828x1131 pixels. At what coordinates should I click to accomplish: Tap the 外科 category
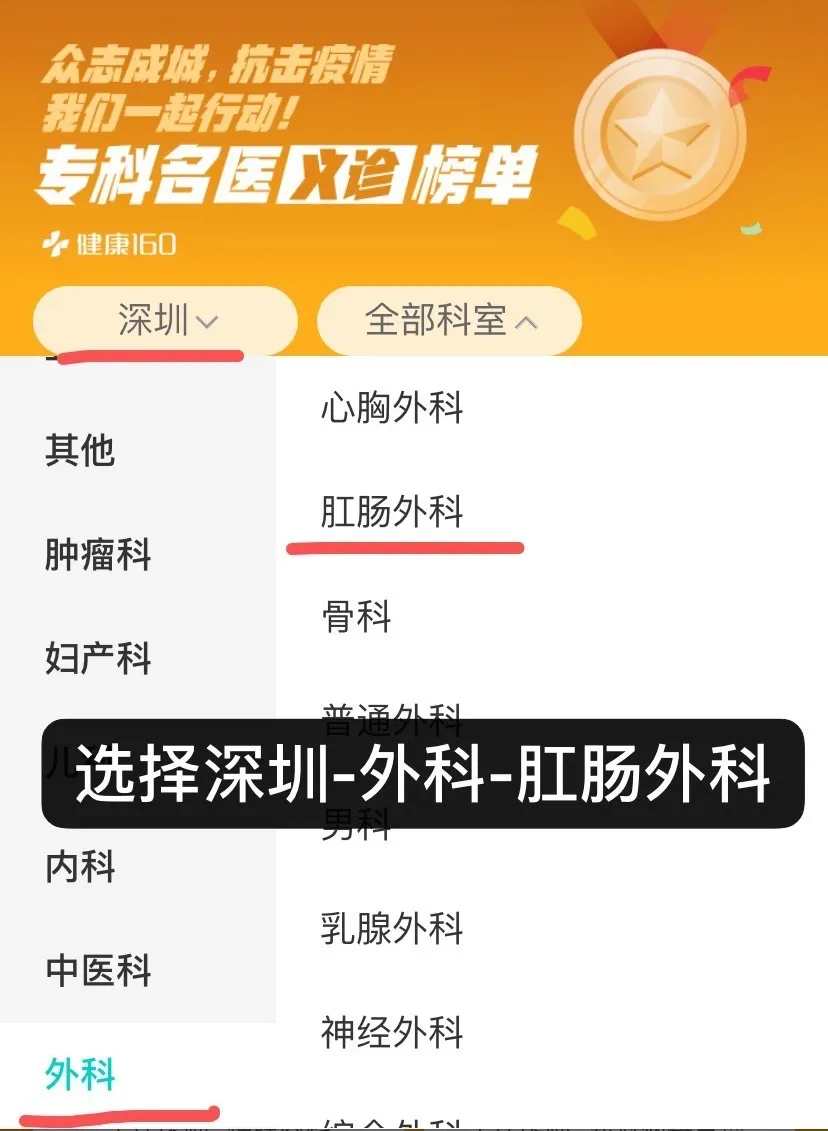(80, 1075)
